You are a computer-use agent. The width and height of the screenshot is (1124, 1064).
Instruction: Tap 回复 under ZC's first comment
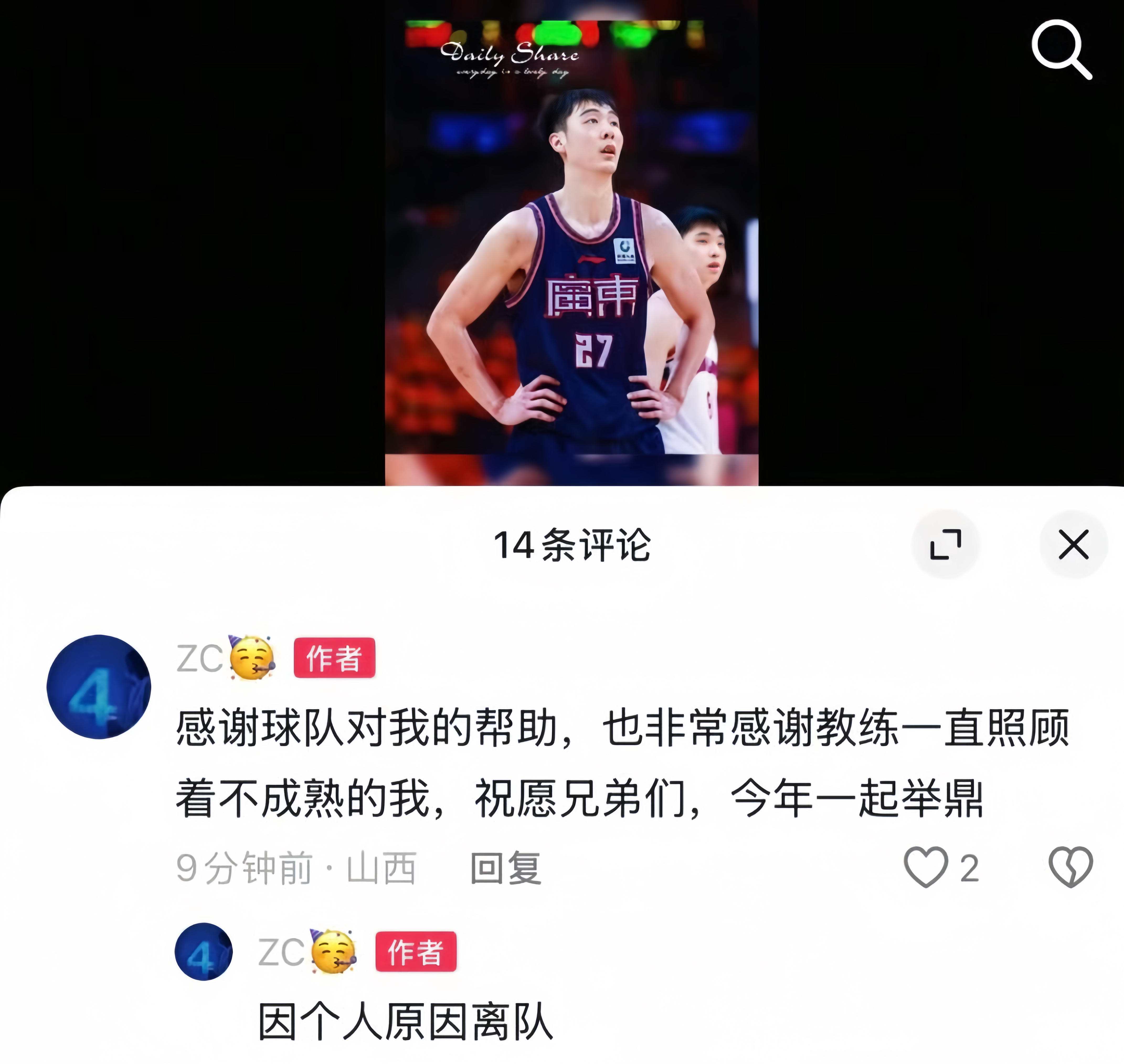coord(506,868)
